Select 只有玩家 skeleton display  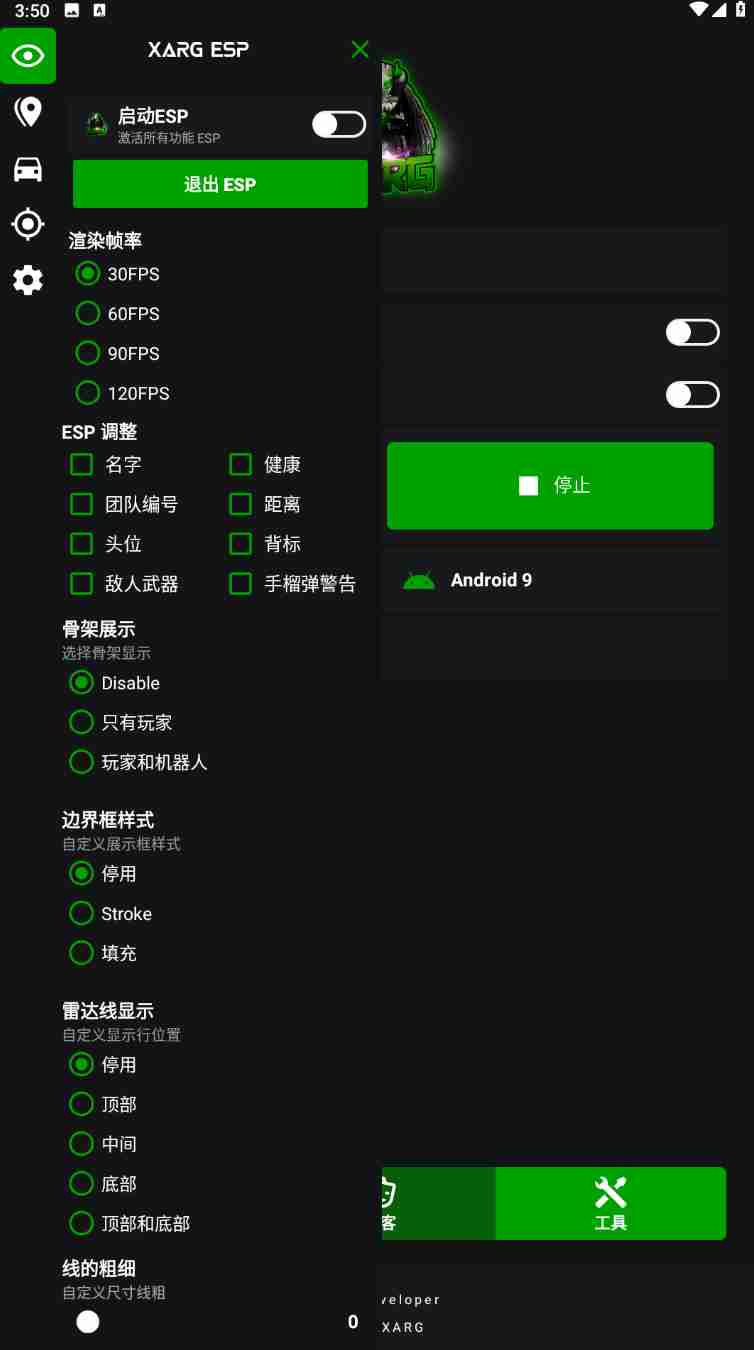point(82,722)
